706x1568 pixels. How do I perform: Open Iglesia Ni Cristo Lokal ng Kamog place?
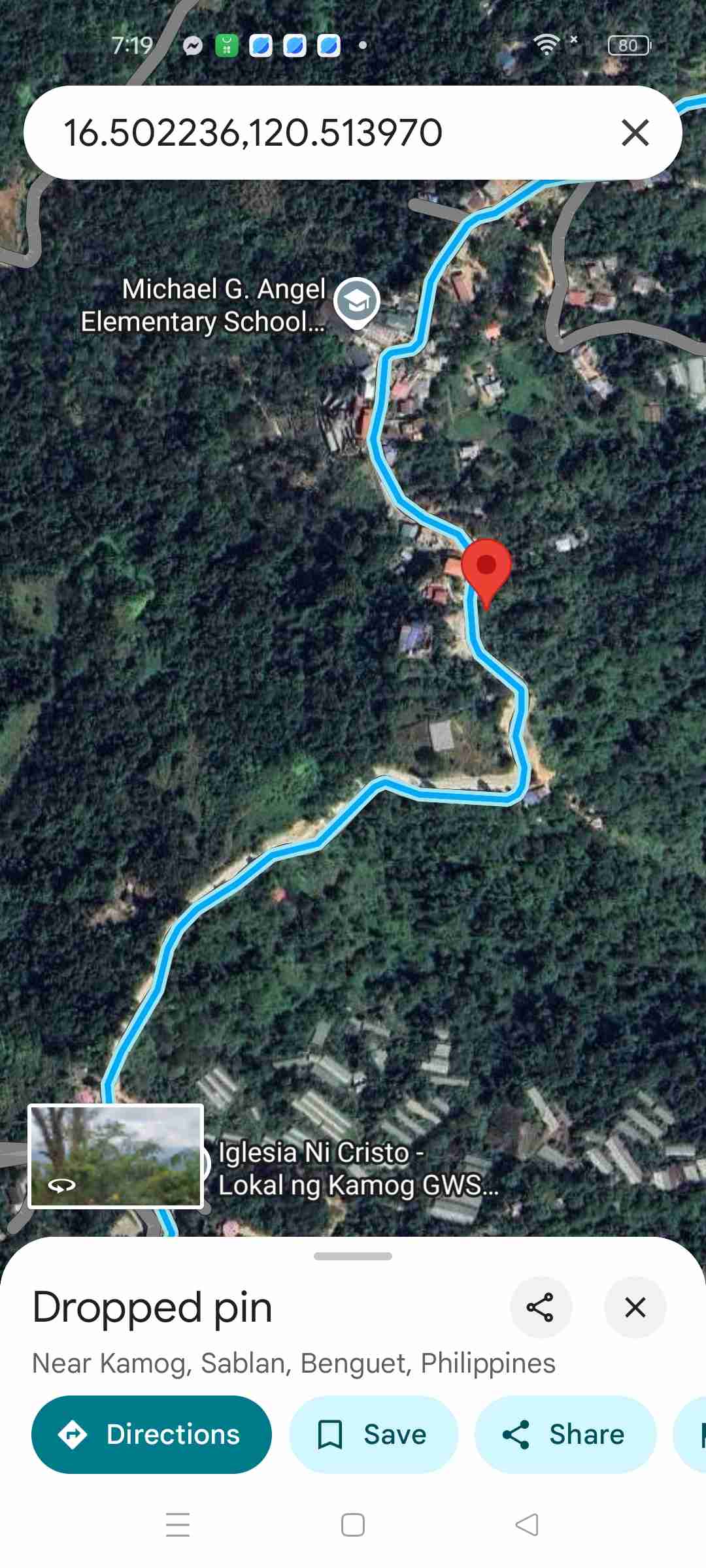pos(356,1169)
